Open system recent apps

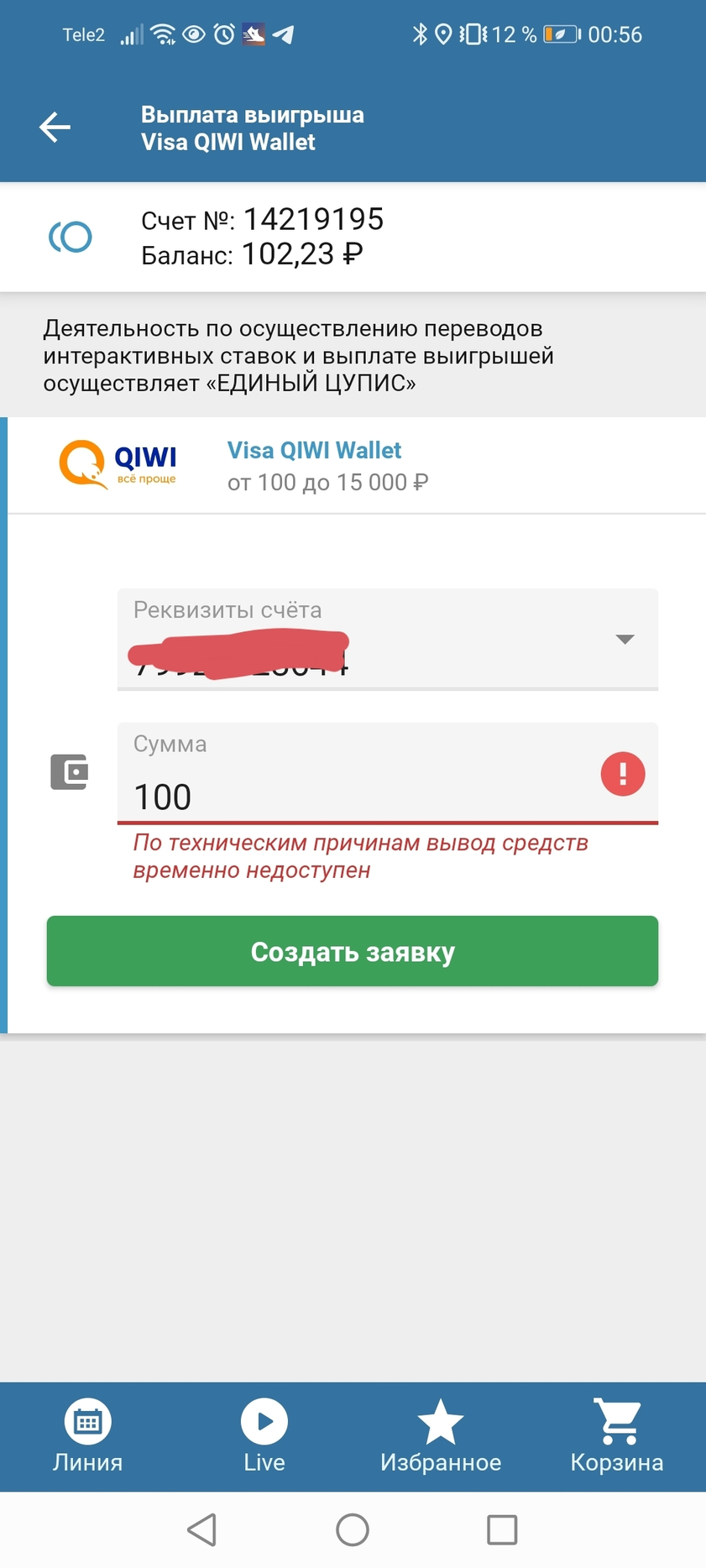(x=502, y=1529)
